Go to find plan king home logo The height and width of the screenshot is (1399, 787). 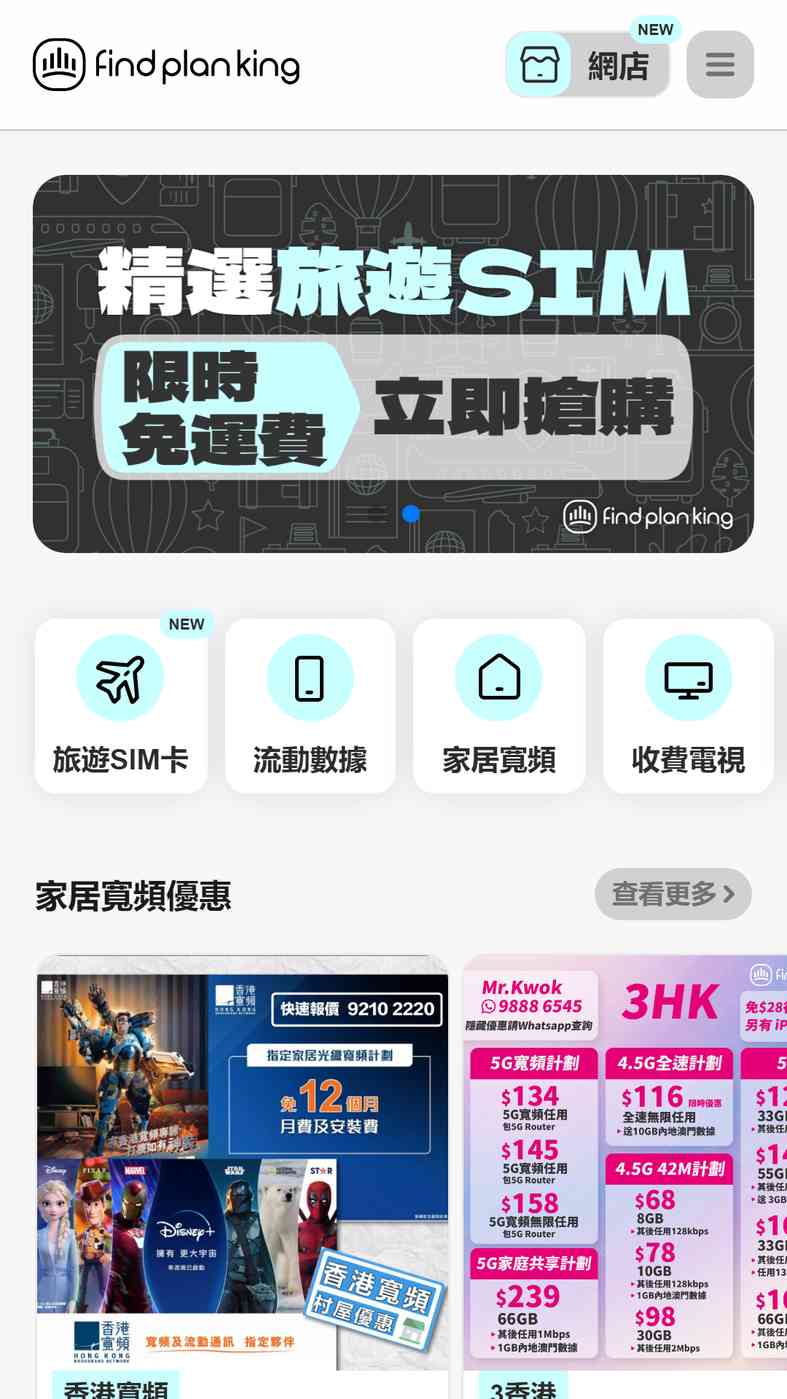coord(166,65)
